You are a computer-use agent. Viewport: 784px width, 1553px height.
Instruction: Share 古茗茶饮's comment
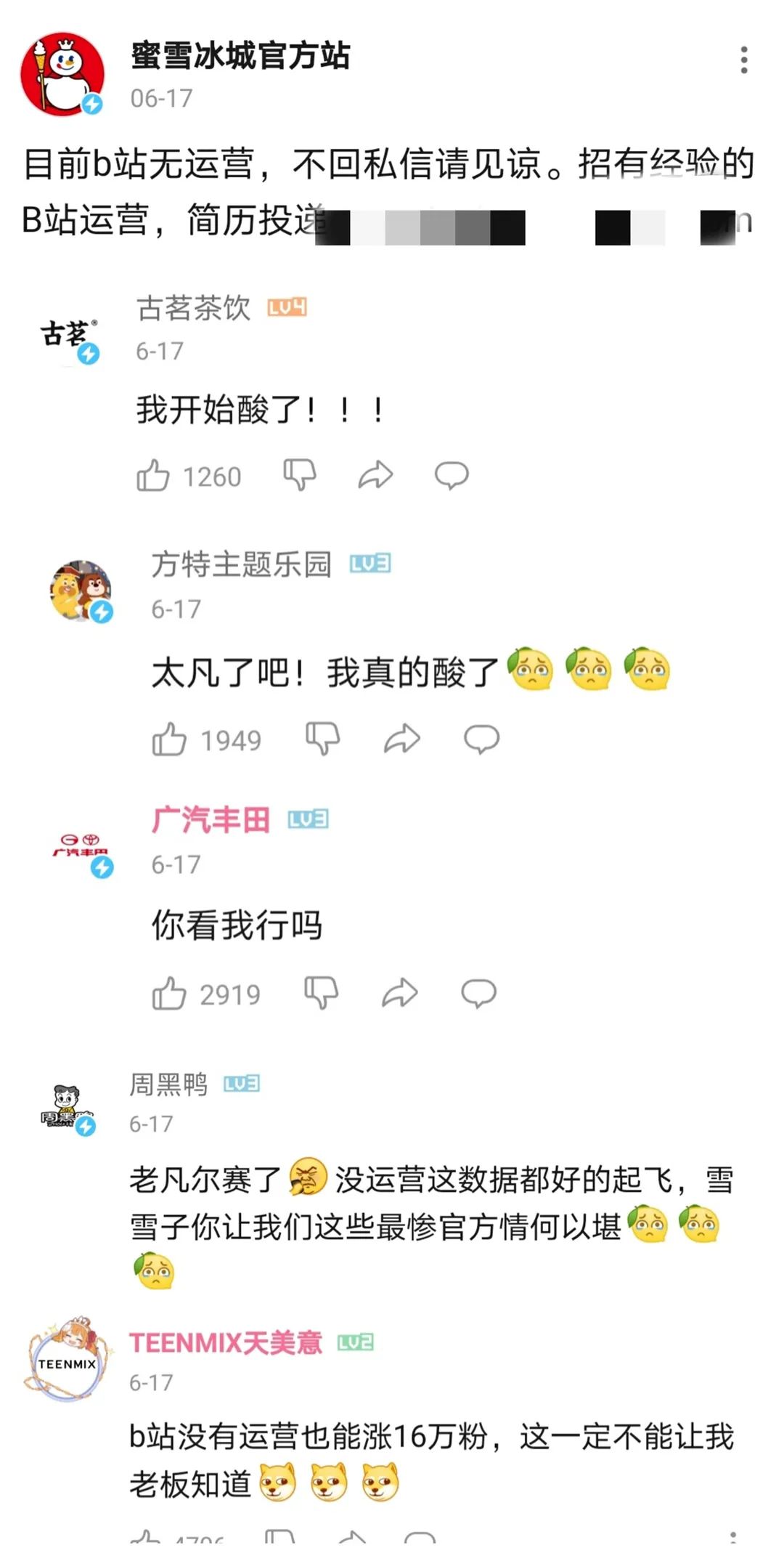click(375, 475)
